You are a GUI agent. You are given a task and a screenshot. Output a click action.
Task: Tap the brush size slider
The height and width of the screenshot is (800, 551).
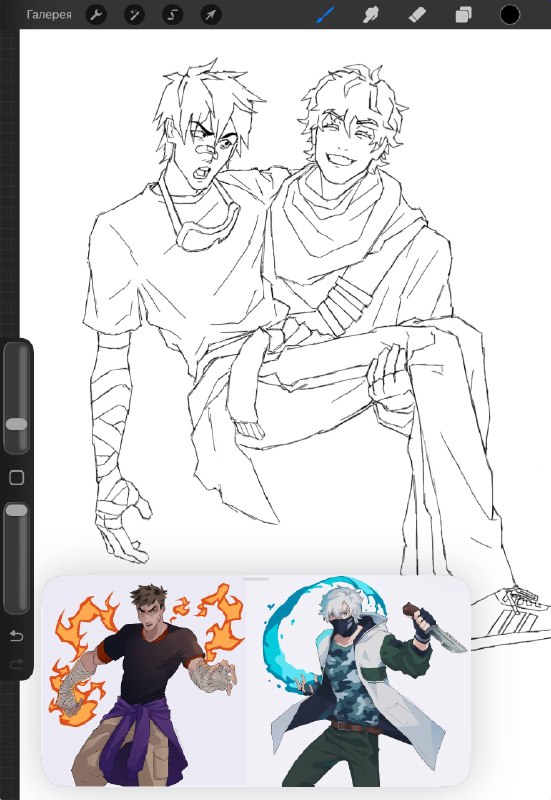click(x=17, y=397)
